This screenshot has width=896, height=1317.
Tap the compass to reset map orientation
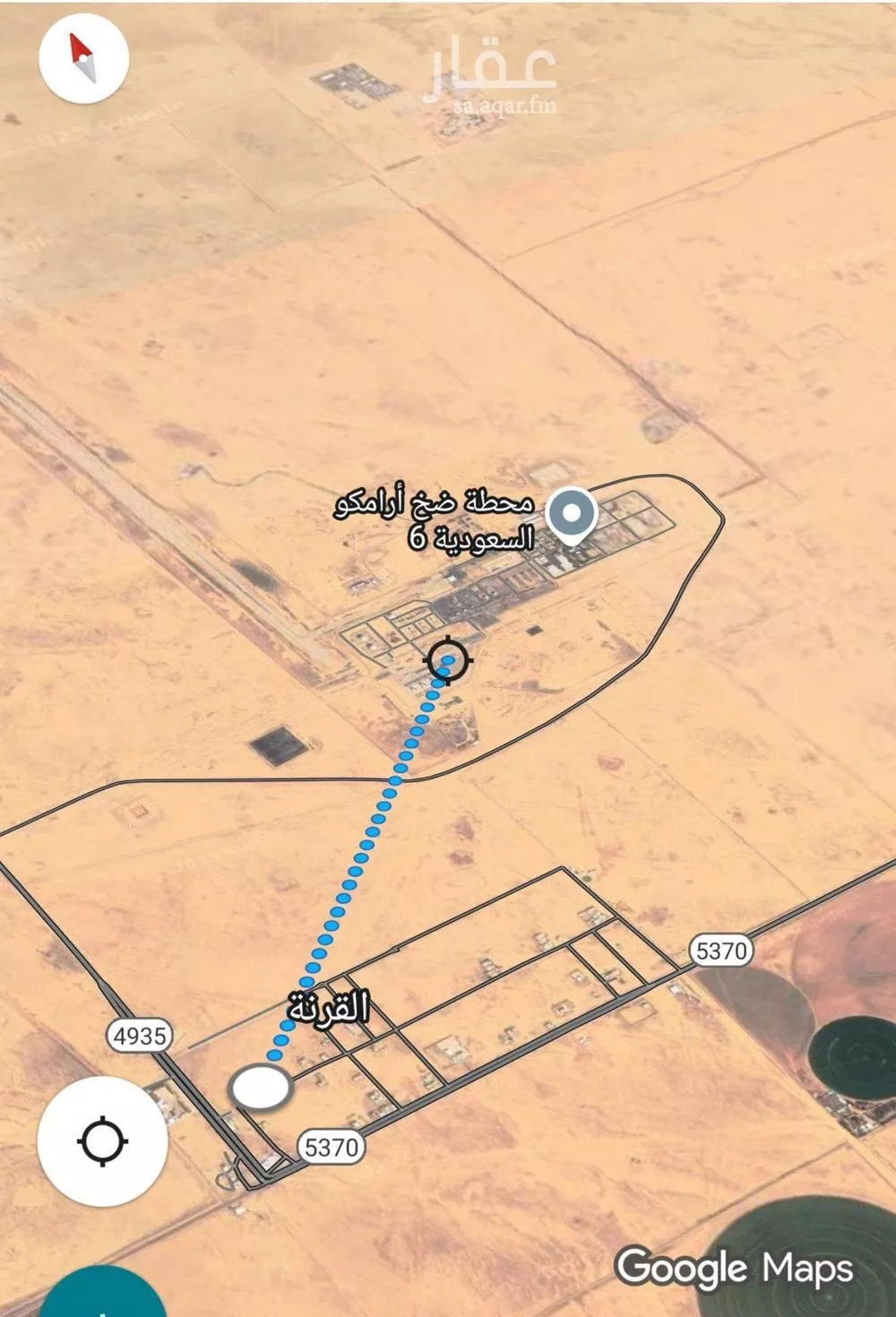84,58
